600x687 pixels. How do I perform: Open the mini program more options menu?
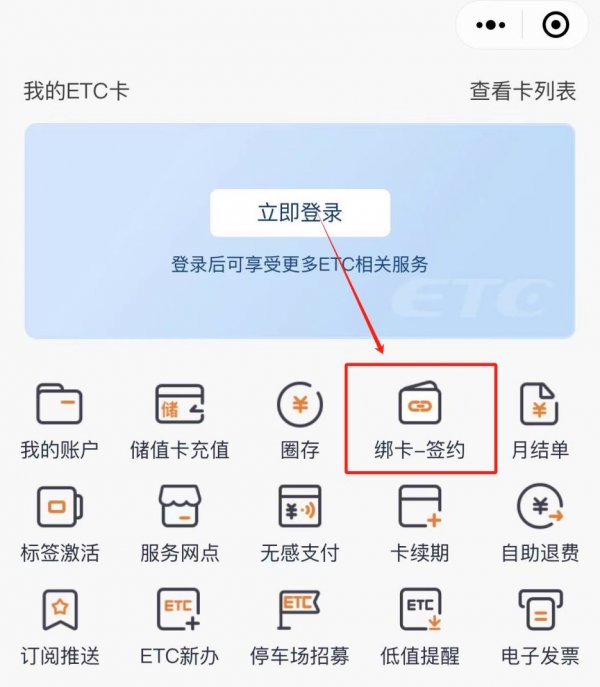pyautogui.click(x=491, y=24)
